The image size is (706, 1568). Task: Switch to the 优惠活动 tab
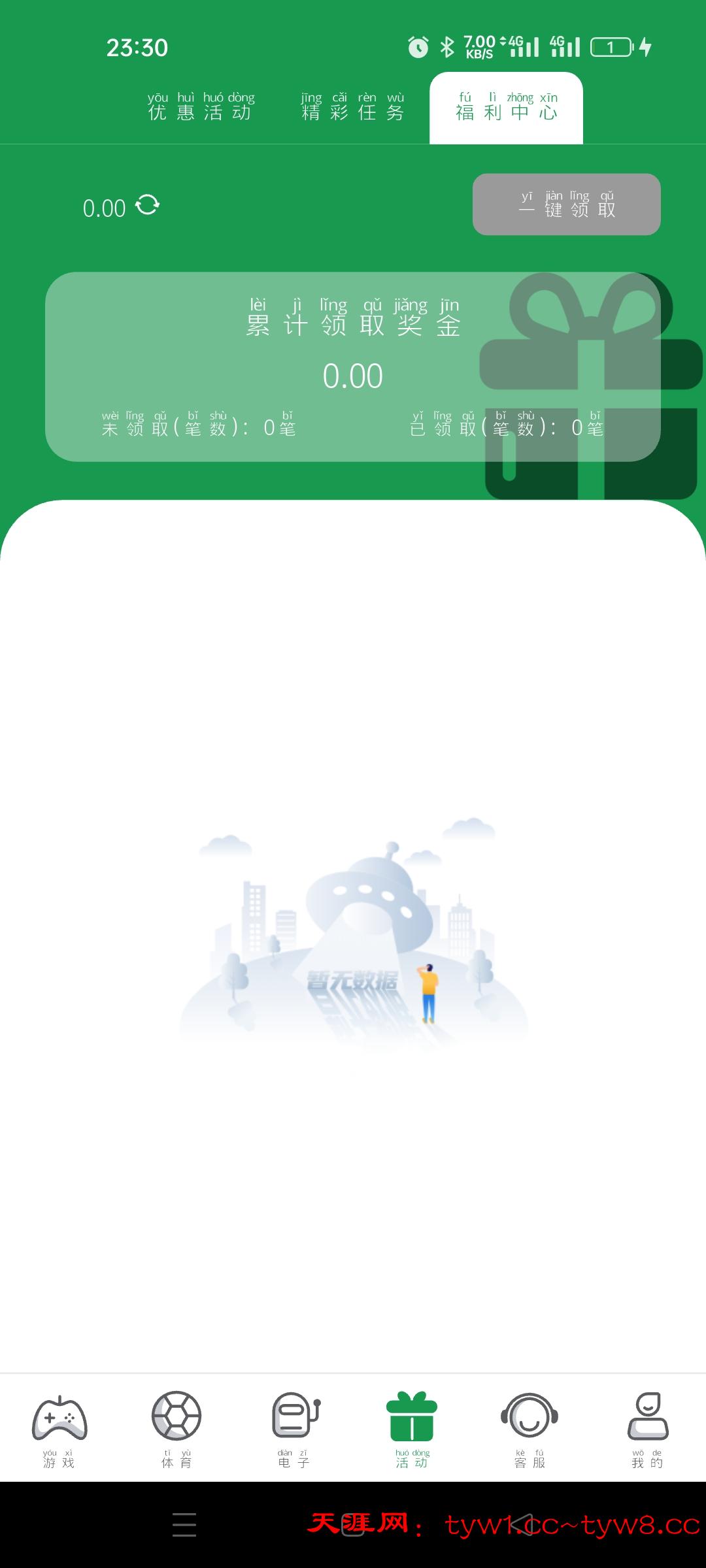201,107
